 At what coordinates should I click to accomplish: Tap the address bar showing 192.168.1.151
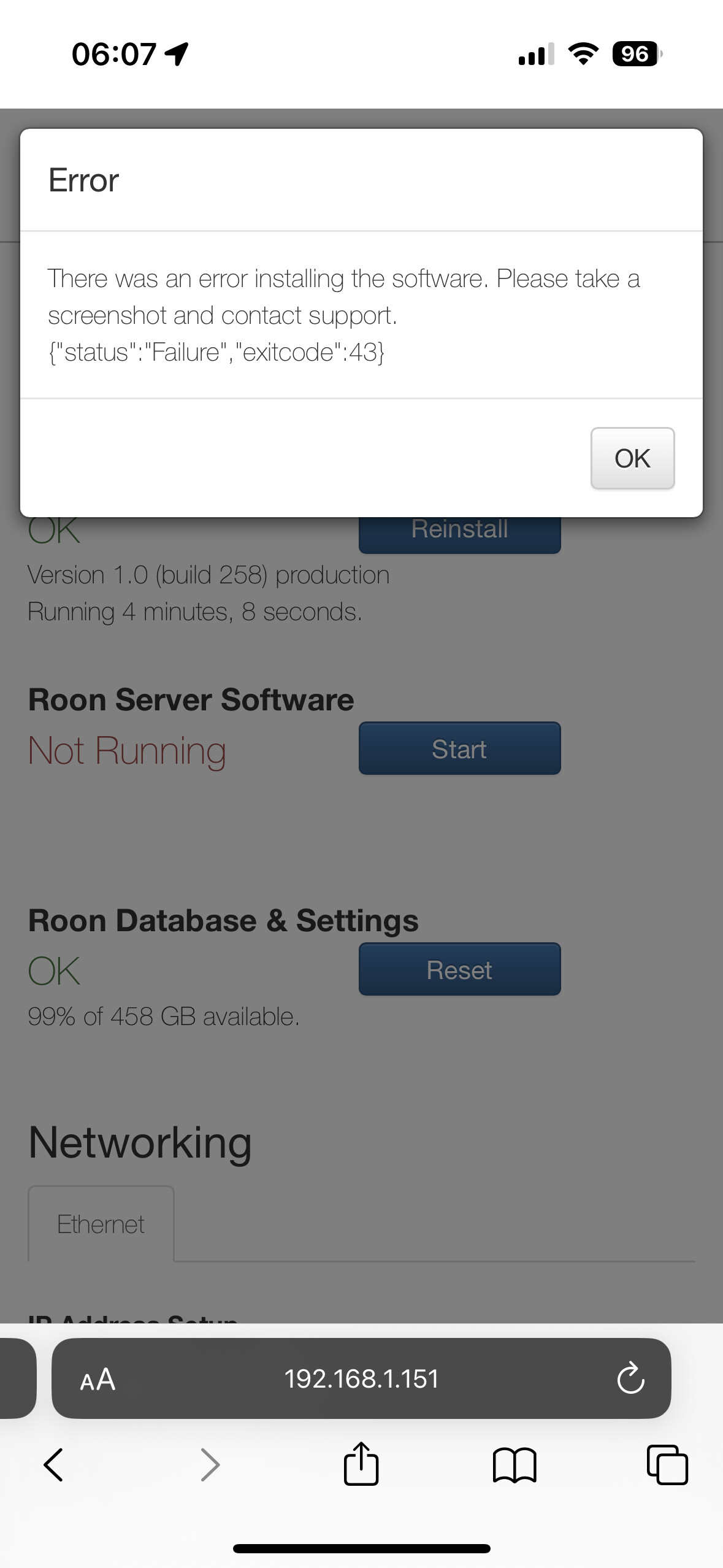pyautogui.click(x=361, y=1379)
